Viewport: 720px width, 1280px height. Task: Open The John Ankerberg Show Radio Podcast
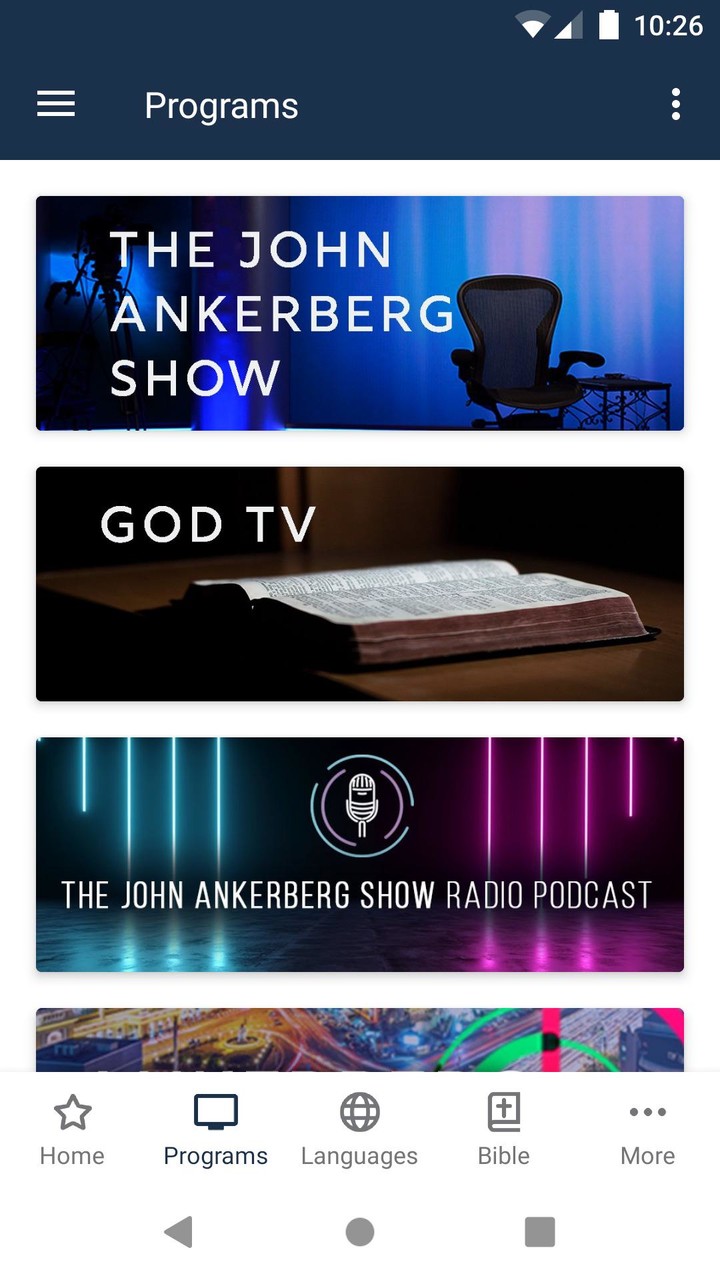click(360, 853)
